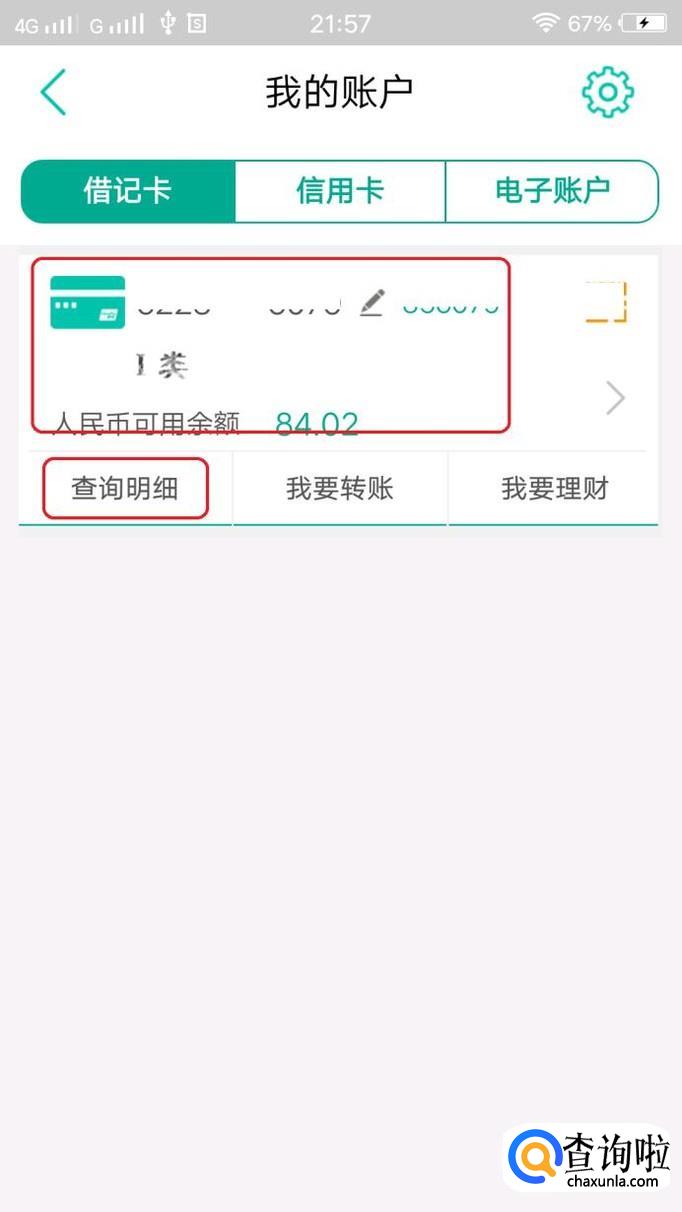Switch to the 信用卡 tab

pos(340,191)
